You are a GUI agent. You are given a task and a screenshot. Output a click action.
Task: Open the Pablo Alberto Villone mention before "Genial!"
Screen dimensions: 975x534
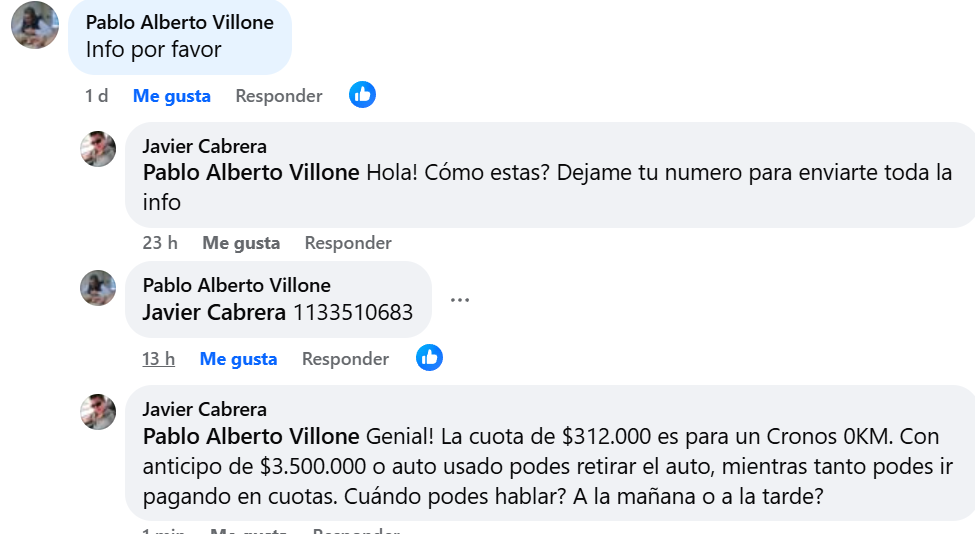[251, 436]
